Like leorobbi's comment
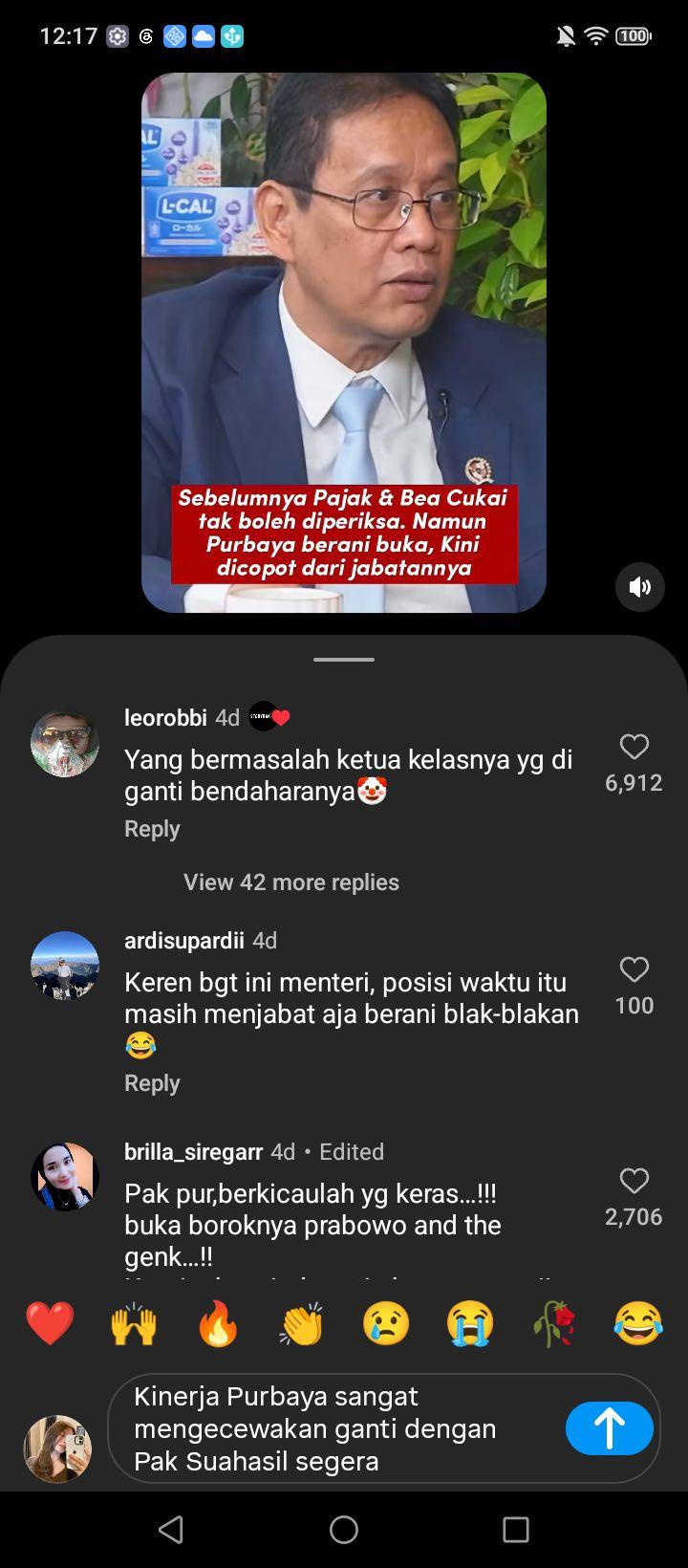688x1568 pixels. pos(634,747)
